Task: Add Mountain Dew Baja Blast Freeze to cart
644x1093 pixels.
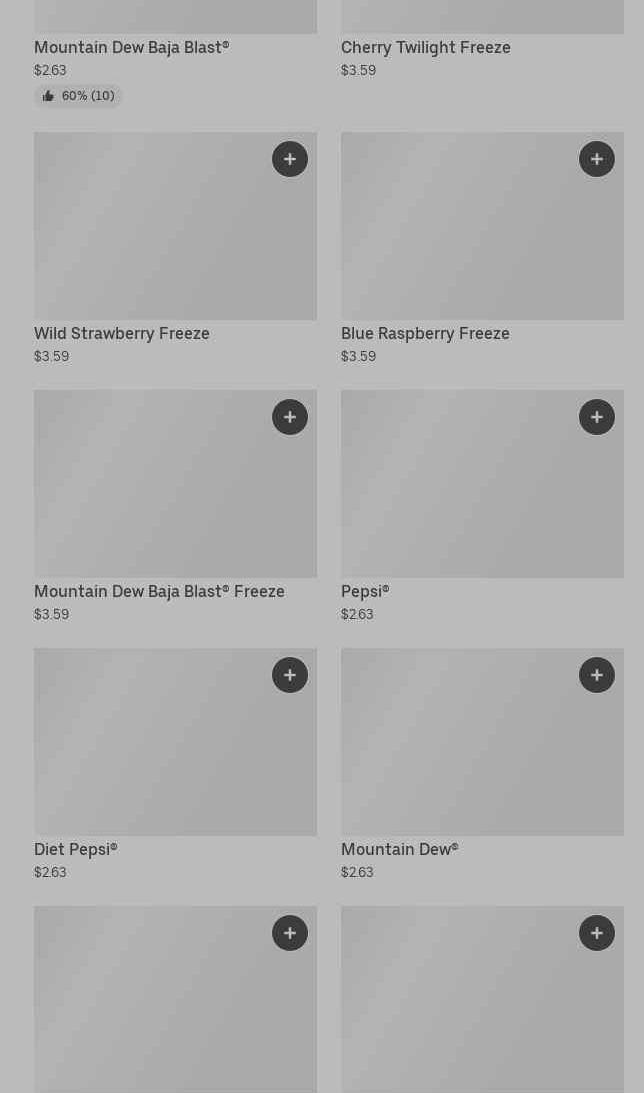Action: point(290,417)
